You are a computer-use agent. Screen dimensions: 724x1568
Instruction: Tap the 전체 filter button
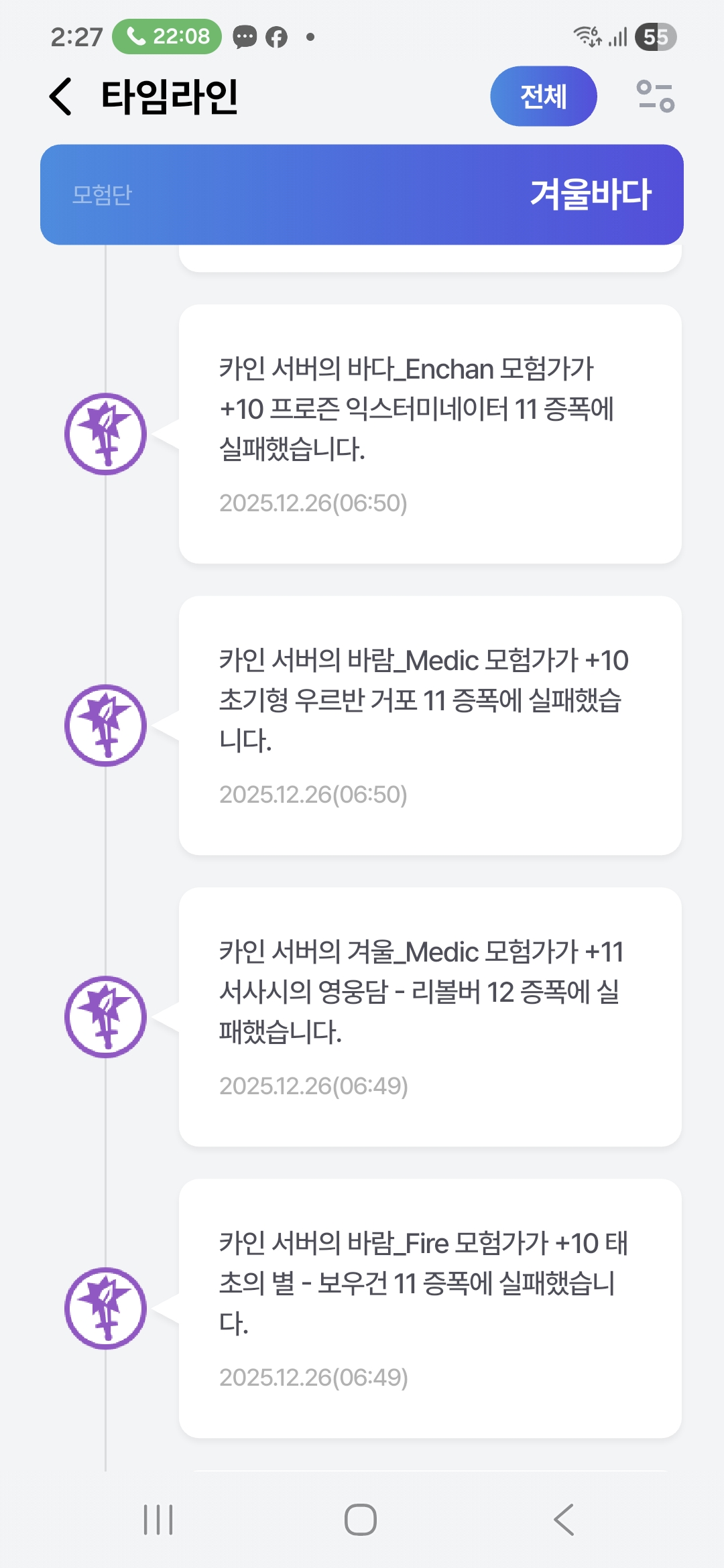543,96
